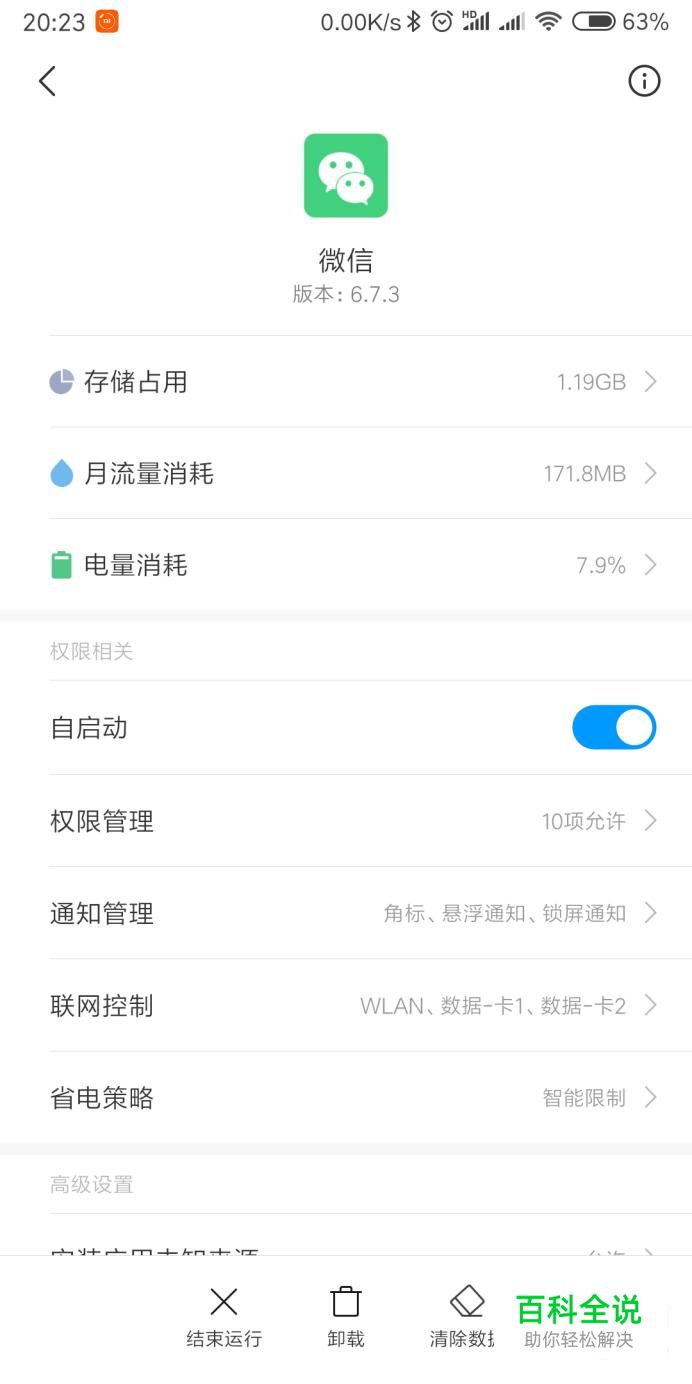Open the app info icon
Viewport: 692px width, 1384px height.
[x=644, y=81]
